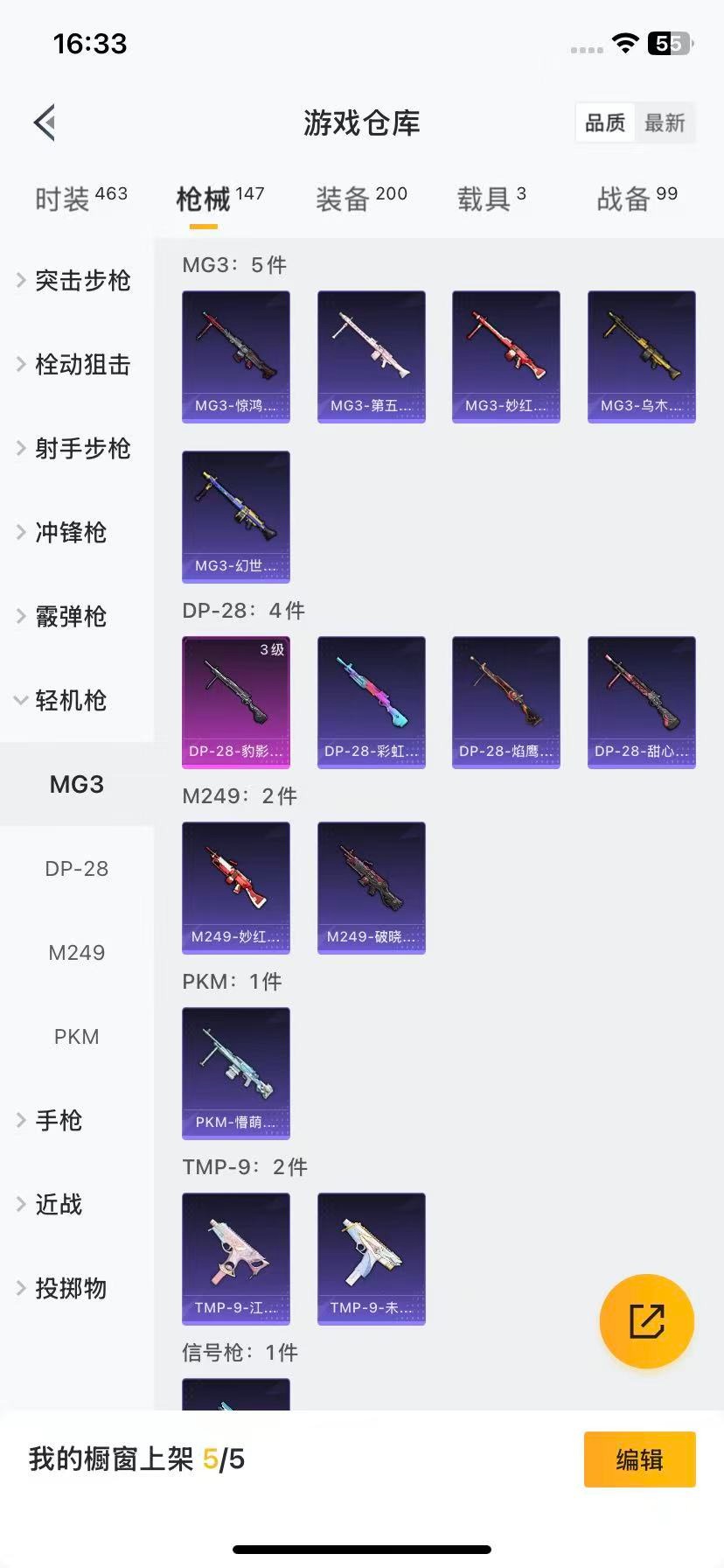Open the MG3-幻世 skin thumbnail
The height and width of the screenshot is (1568, 724).
235,517
